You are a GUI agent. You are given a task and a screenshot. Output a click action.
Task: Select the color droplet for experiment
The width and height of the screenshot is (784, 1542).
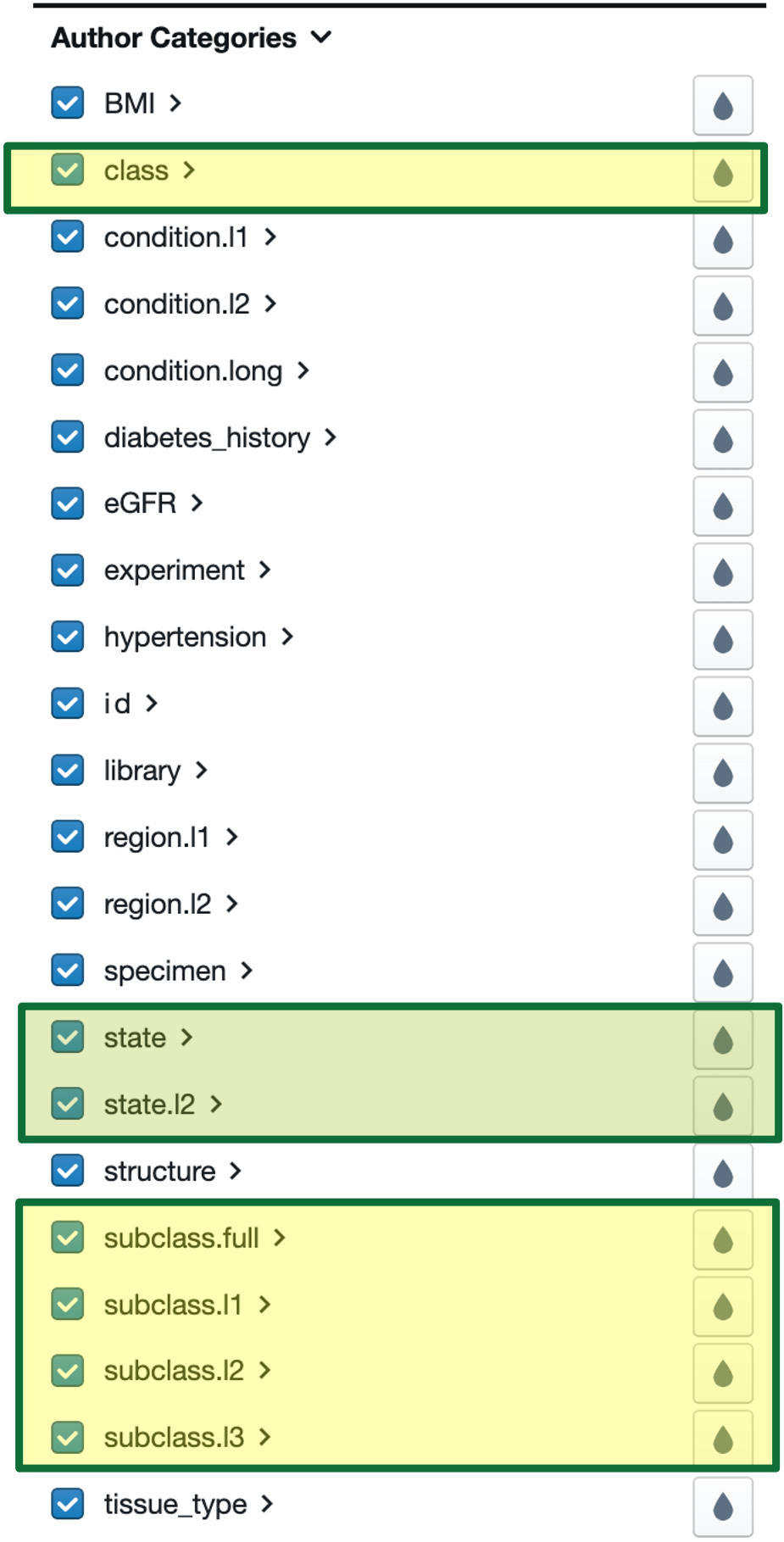722,571
